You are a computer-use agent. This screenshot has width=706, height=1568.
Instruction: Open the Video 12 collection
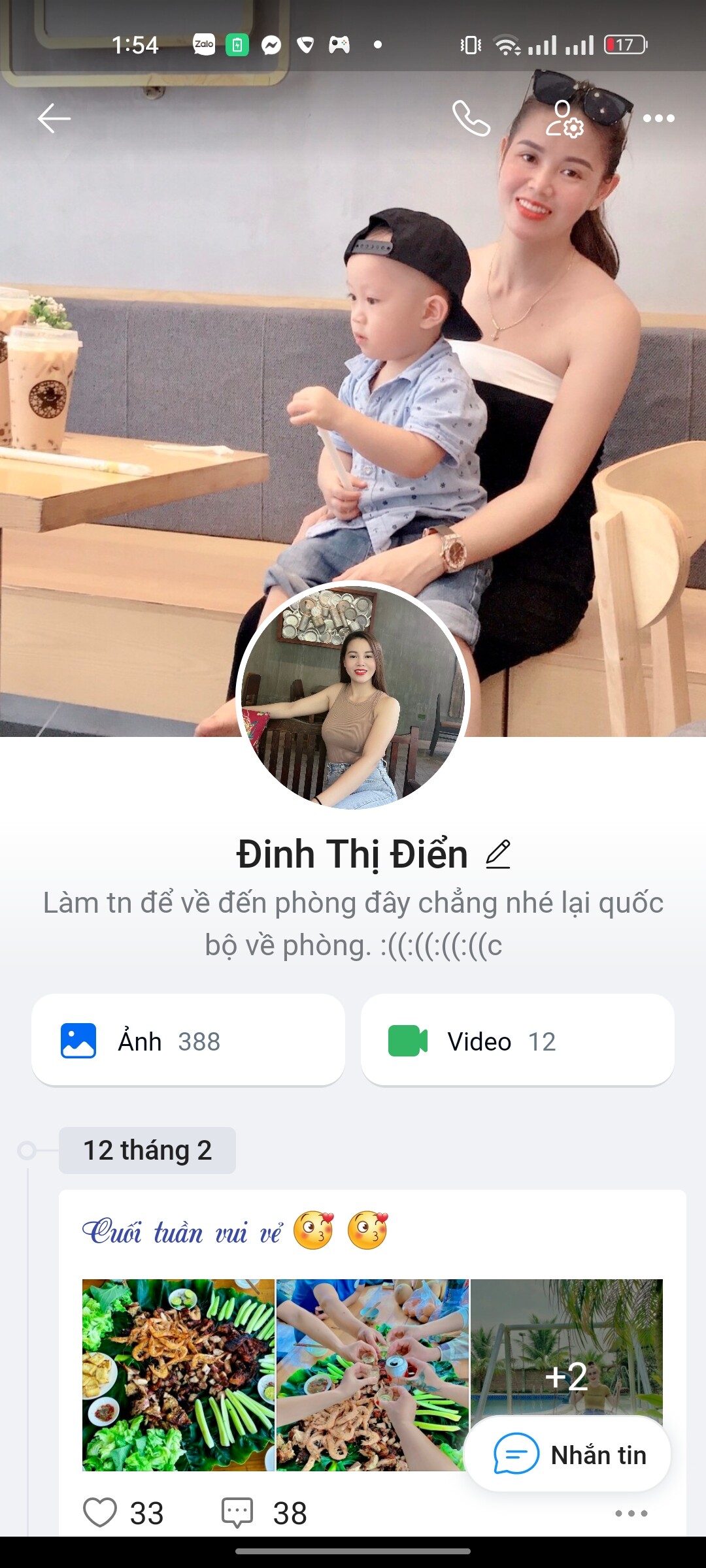coord(517,1041)
